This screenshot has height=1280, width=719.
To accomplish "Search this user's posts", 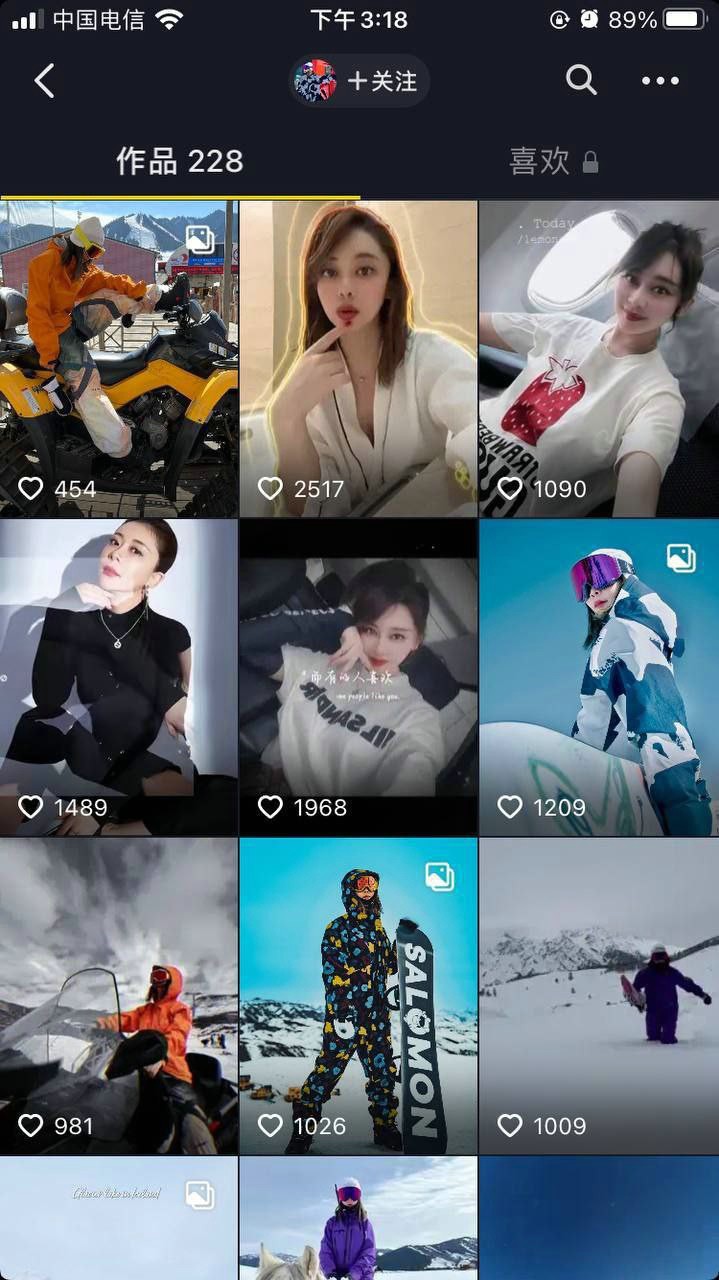I will [581, 80].
